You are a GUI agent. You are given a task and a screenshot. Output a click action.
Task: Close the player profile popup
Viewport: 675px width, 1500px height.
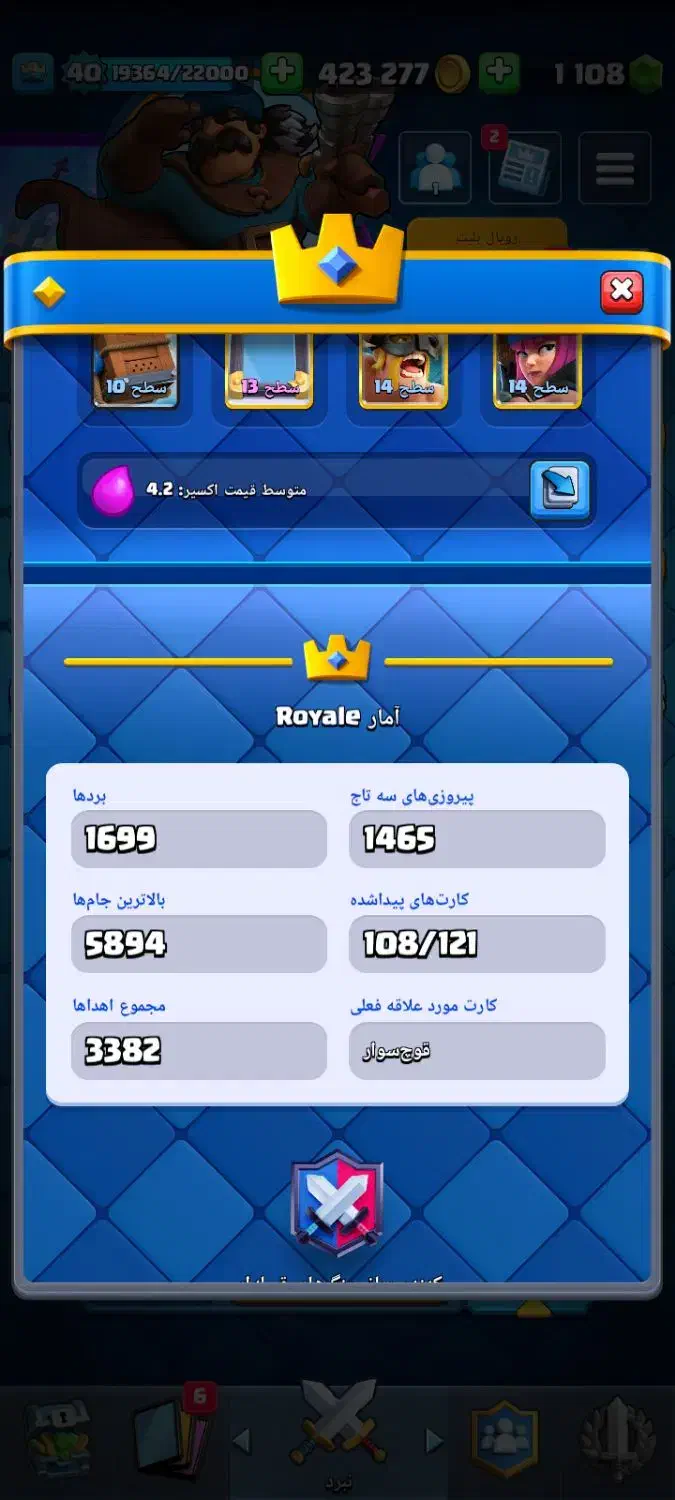click(621, 291)
